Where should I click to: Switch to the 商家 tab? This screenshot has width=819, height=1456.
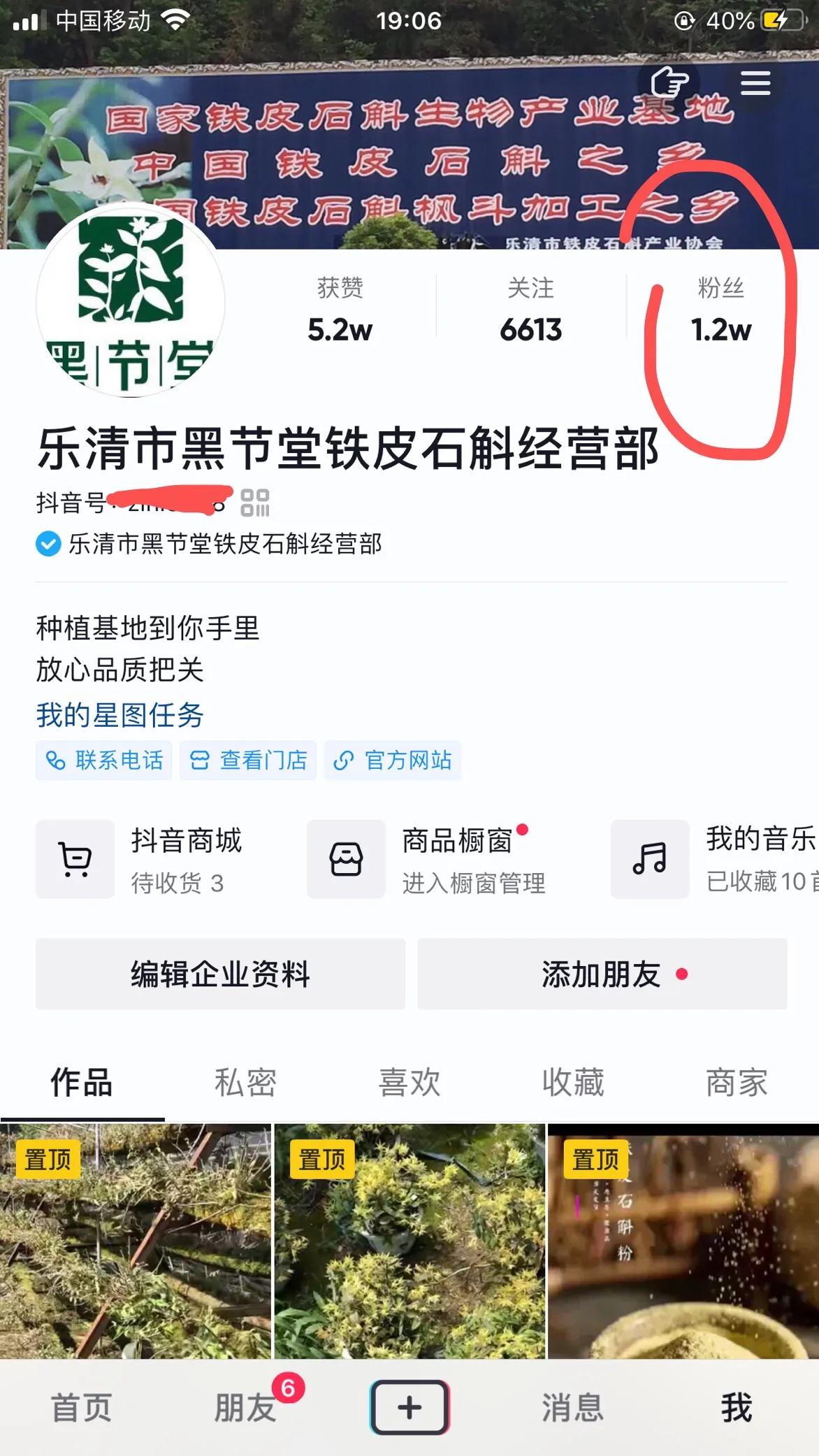[735, 1082]
